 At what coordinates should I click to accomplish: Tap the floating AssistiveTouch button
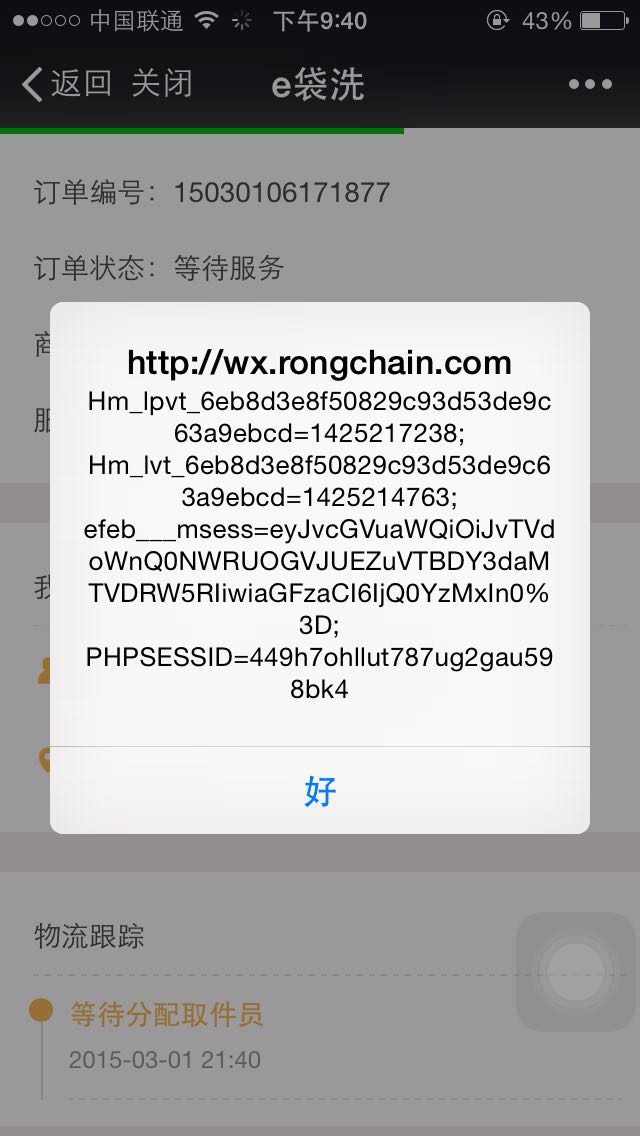575,972
